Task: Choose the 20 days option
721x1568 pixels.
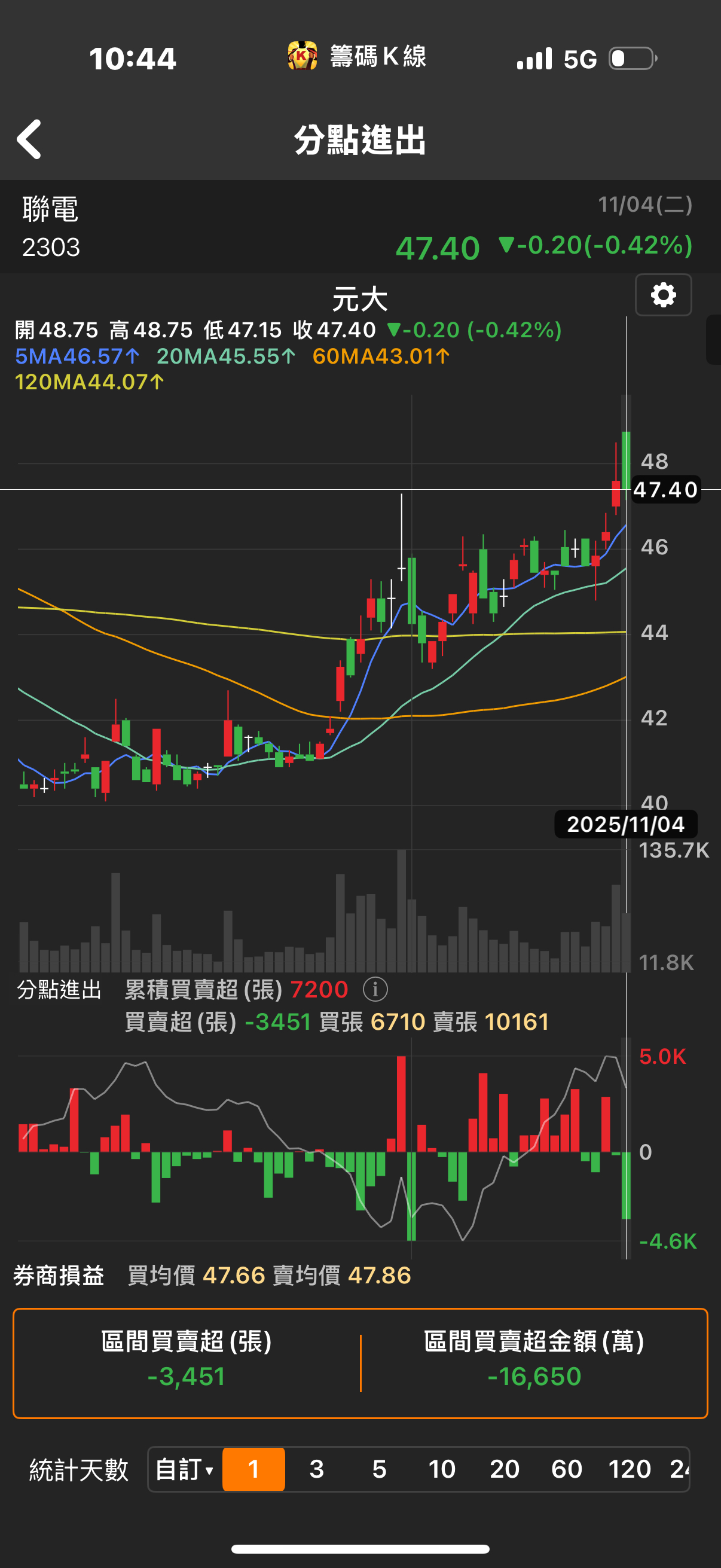Action: pyautogui.click(x=505, y=1469)
